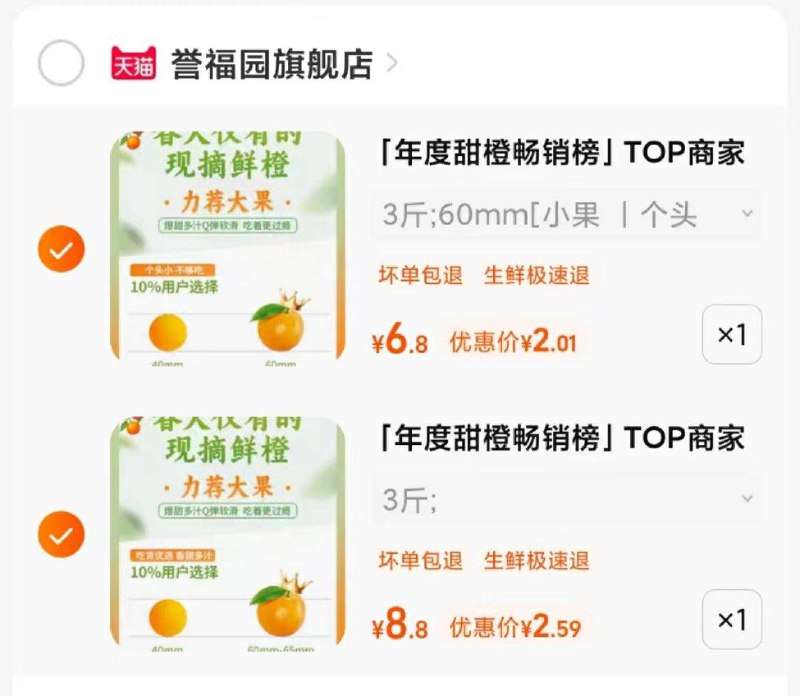Select all items from 誉福园旗舰店
Image resolution: width=800 pixels, height=696 pixels.
[x=61, y=65]
